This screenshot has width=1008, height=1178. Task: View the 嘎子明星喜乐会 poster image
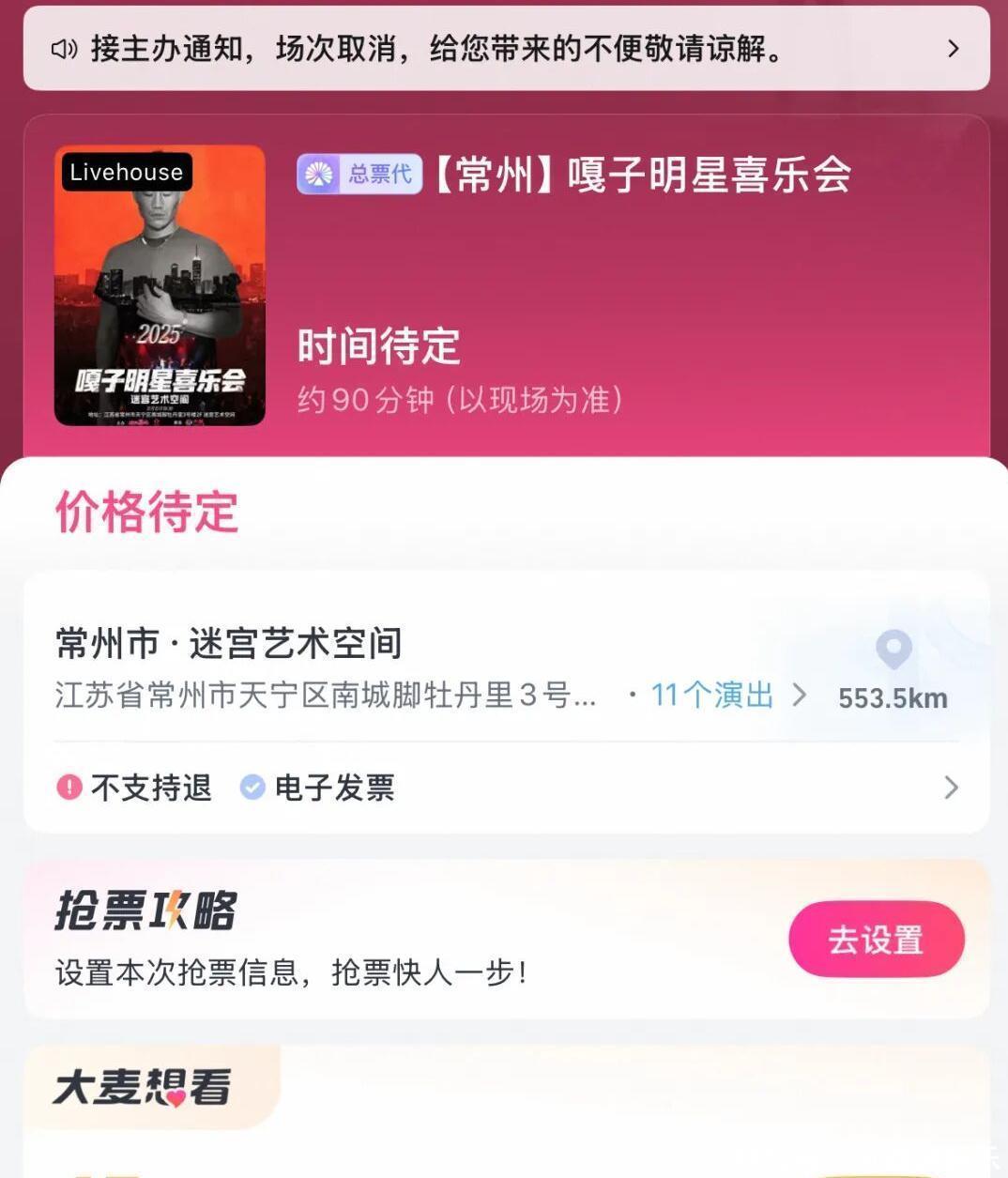(x=160, y=285)
